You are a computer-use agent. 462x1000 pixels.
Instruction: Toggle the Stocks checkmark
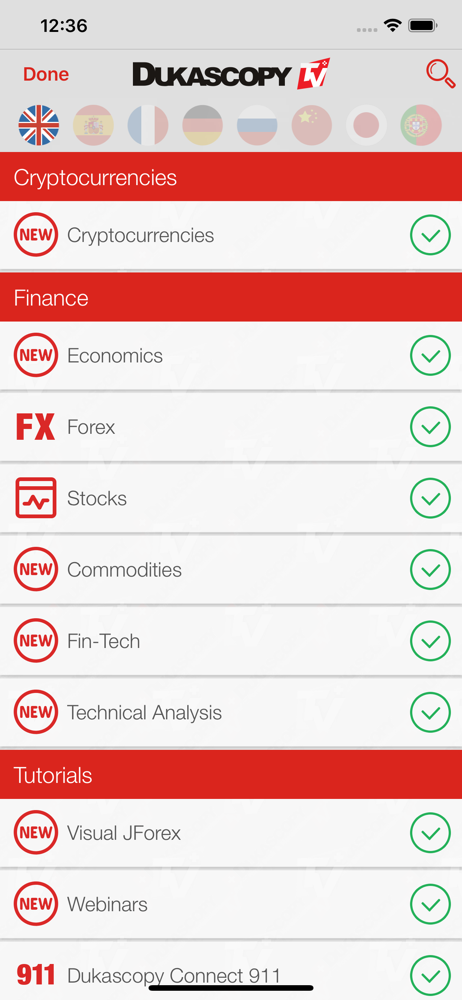coord(430,498)
